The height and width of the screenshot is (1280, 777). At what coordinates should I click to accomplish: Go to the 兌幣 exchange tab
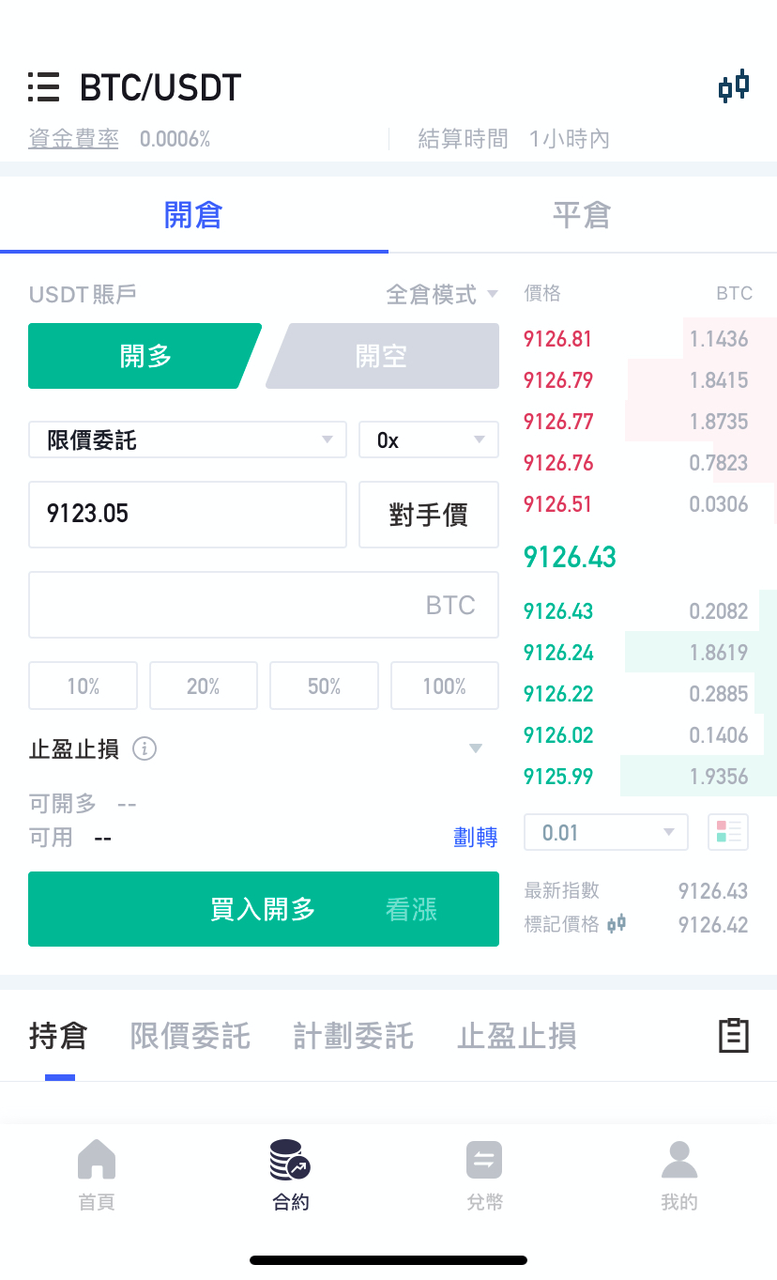pyautogui.click(x=484, y=1176)
